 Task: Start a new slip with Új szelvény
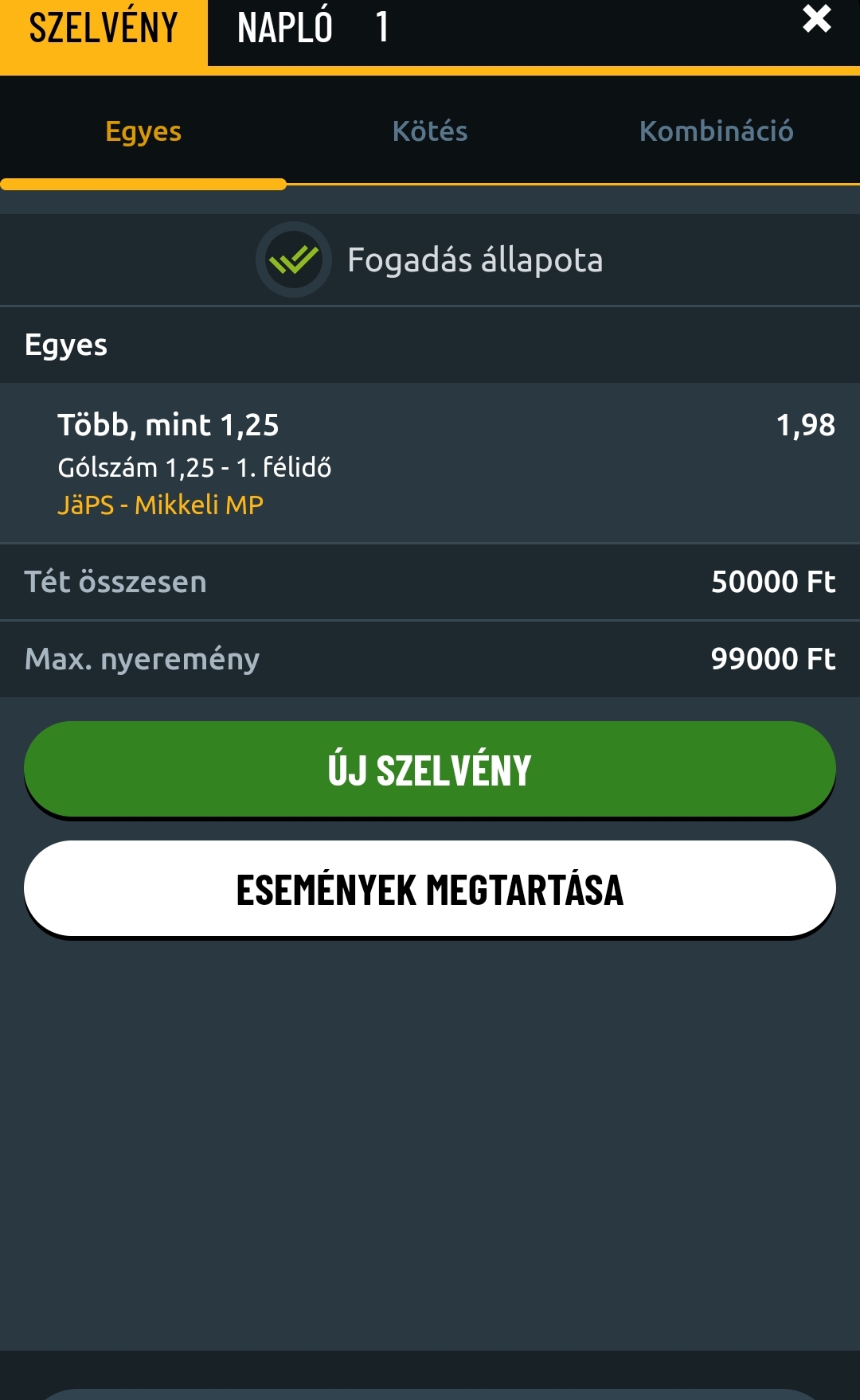[x=430, y=770]
